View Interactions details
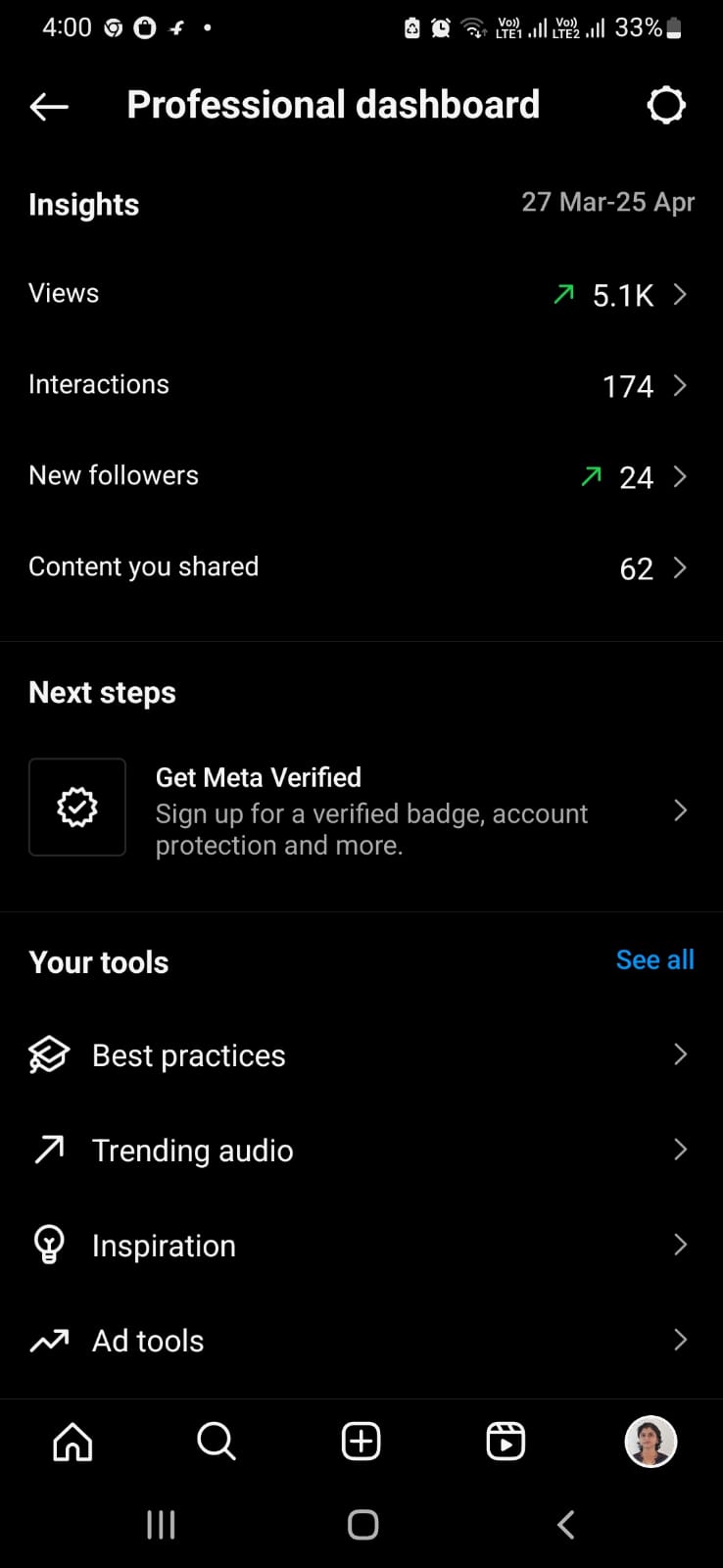Viewport: 723px width, 1568px height. (x=361, y=385)
